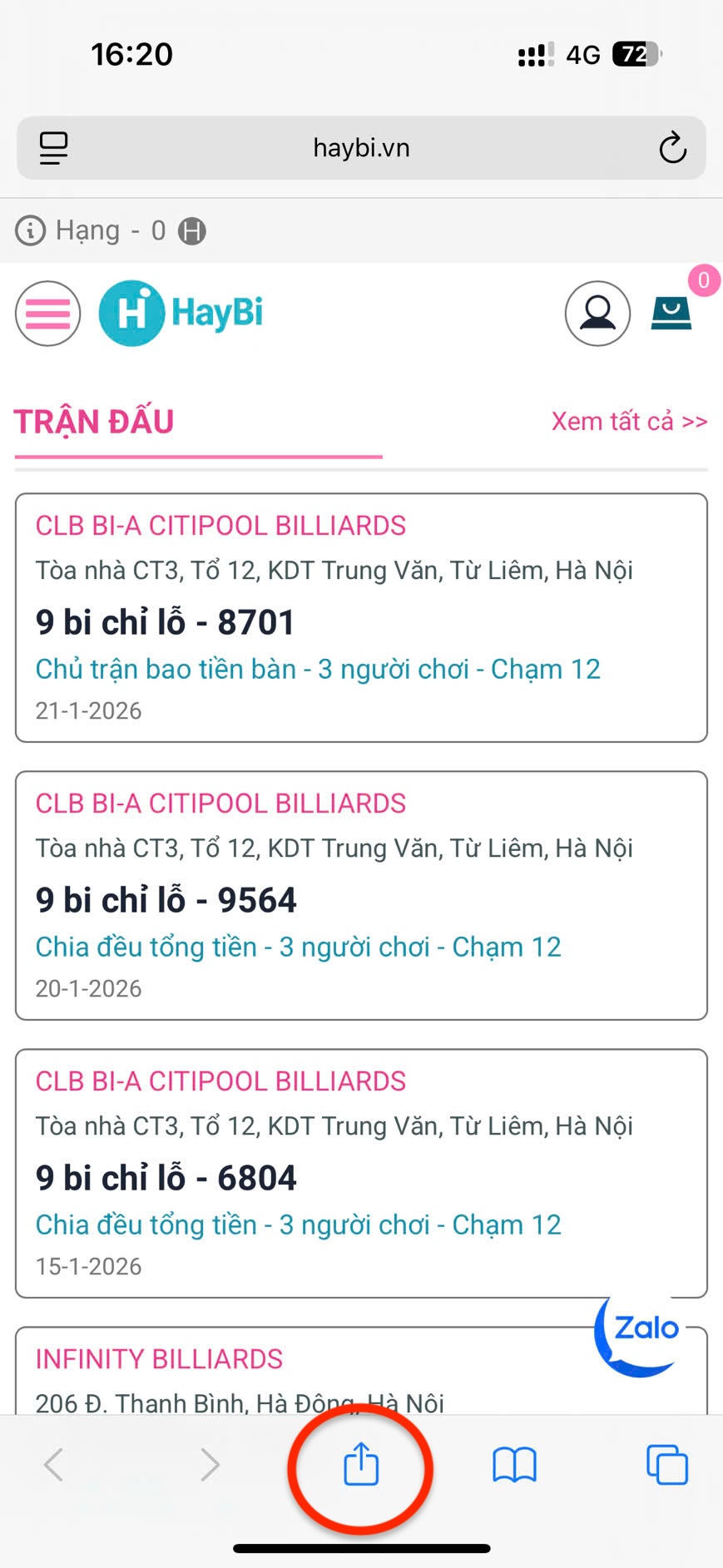The width and height of the screenshot is (723, 1568).
Task: Navigate forward in browser history
Action: click(209, 1467)
